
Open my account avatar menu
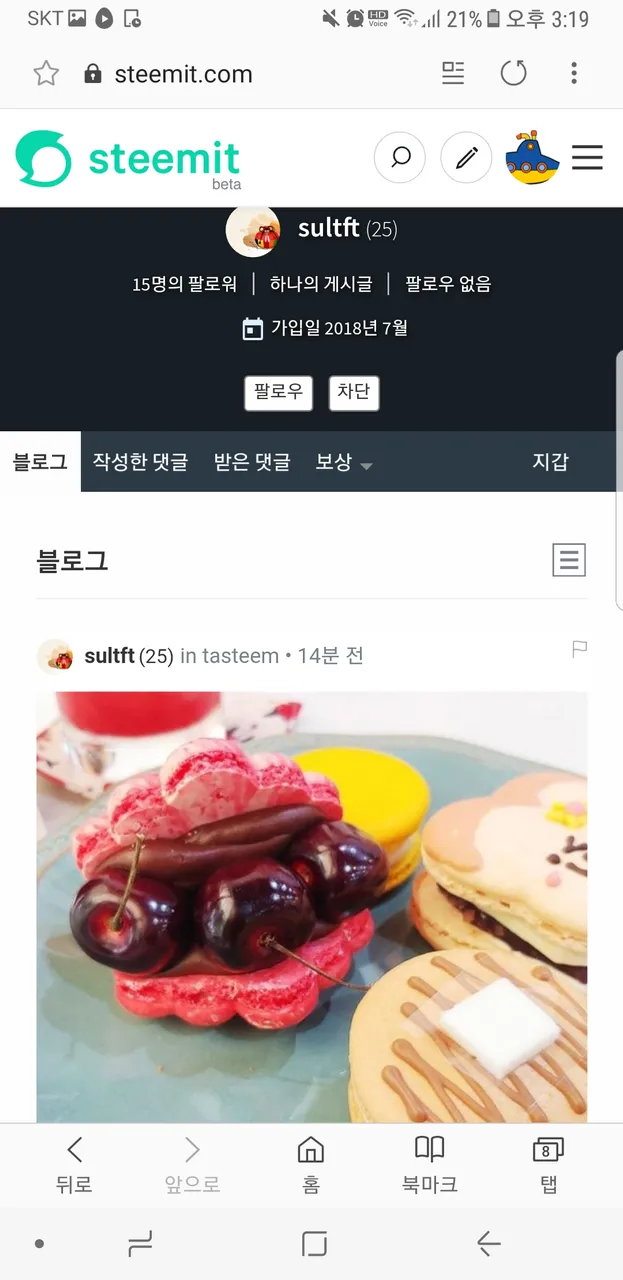point(531,158)
